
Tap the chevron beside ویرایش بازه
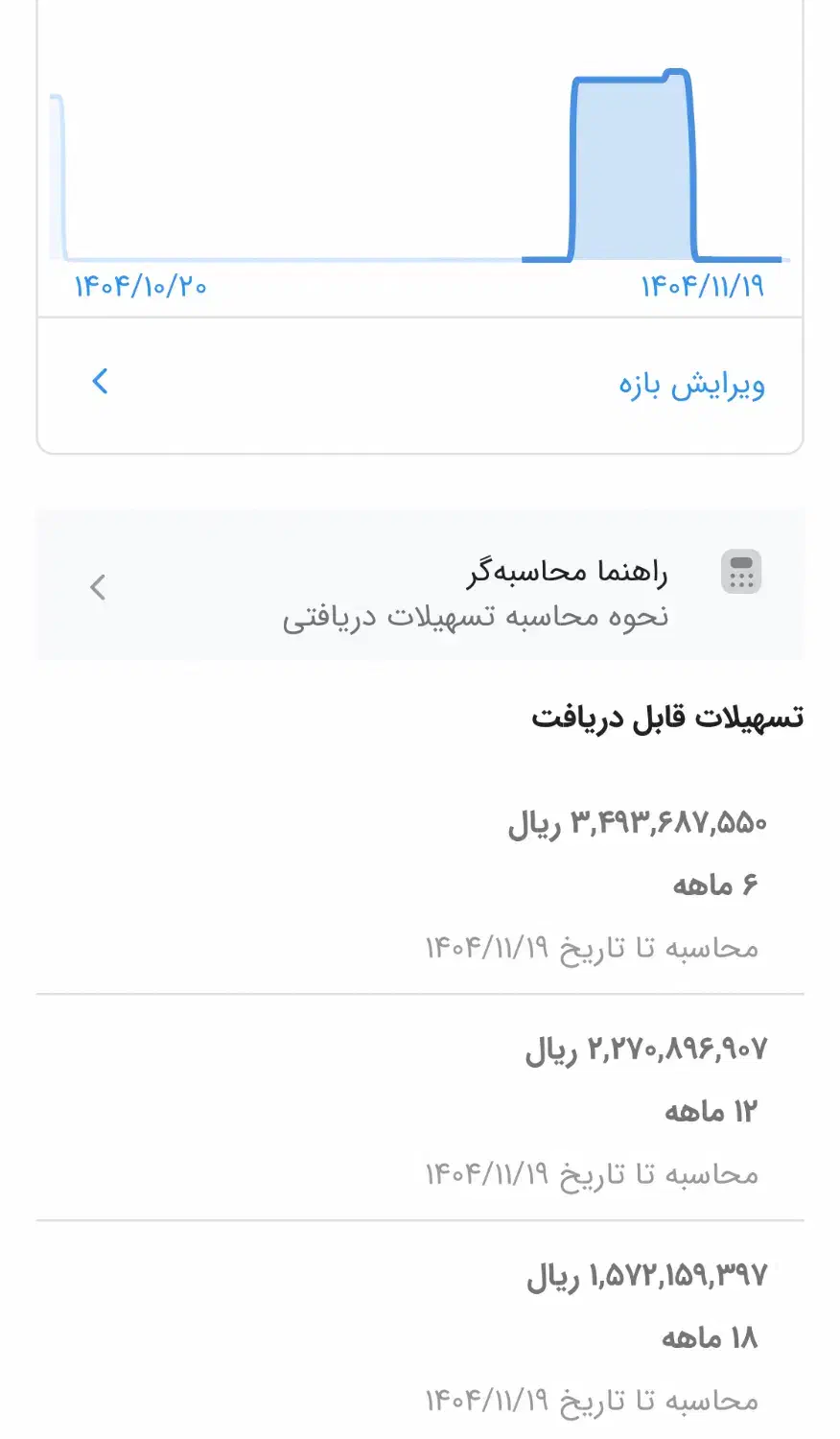(99, 381)
